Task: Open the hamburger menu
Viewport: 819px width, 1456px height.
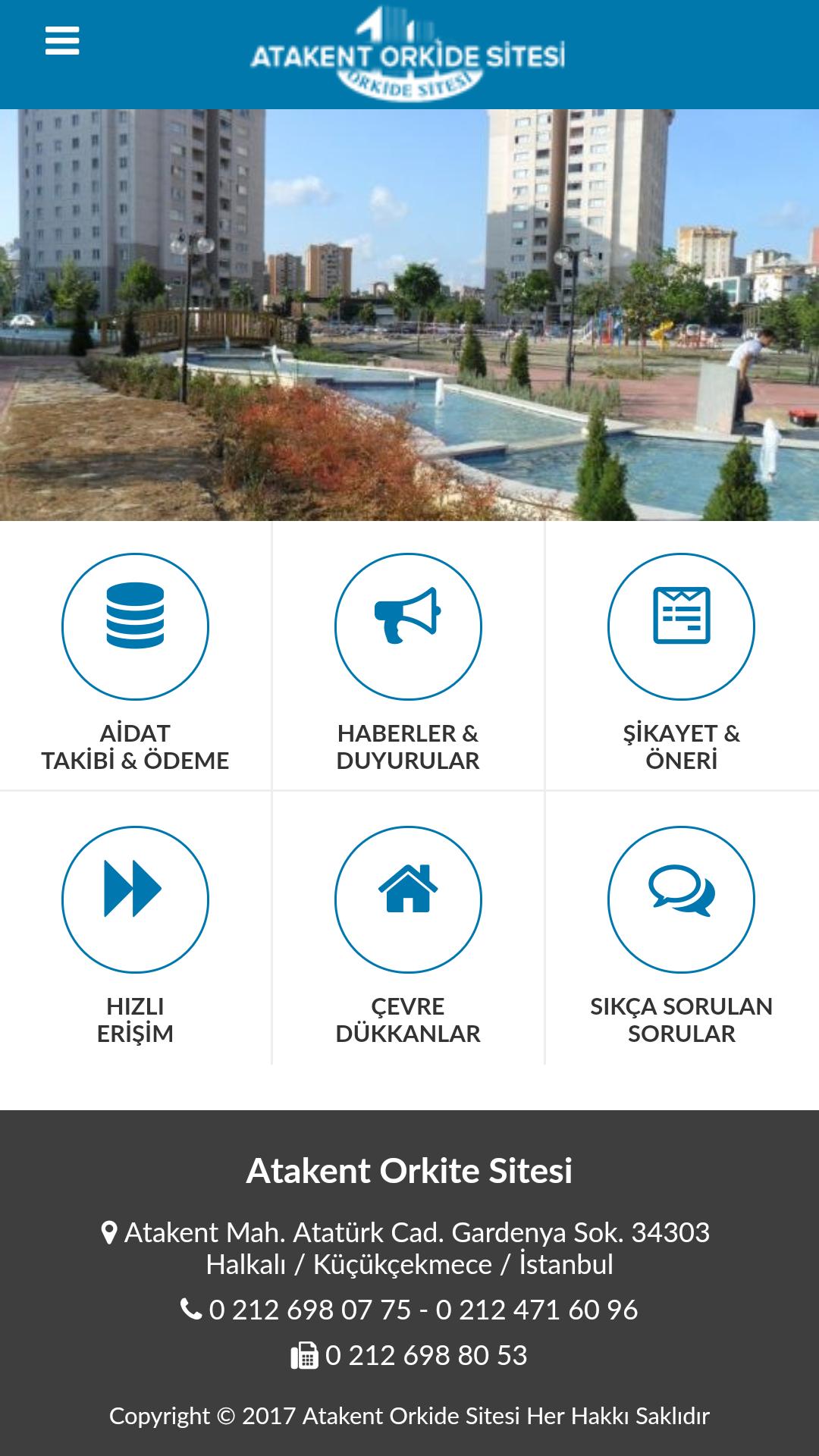Action: (x=62, y=40)
